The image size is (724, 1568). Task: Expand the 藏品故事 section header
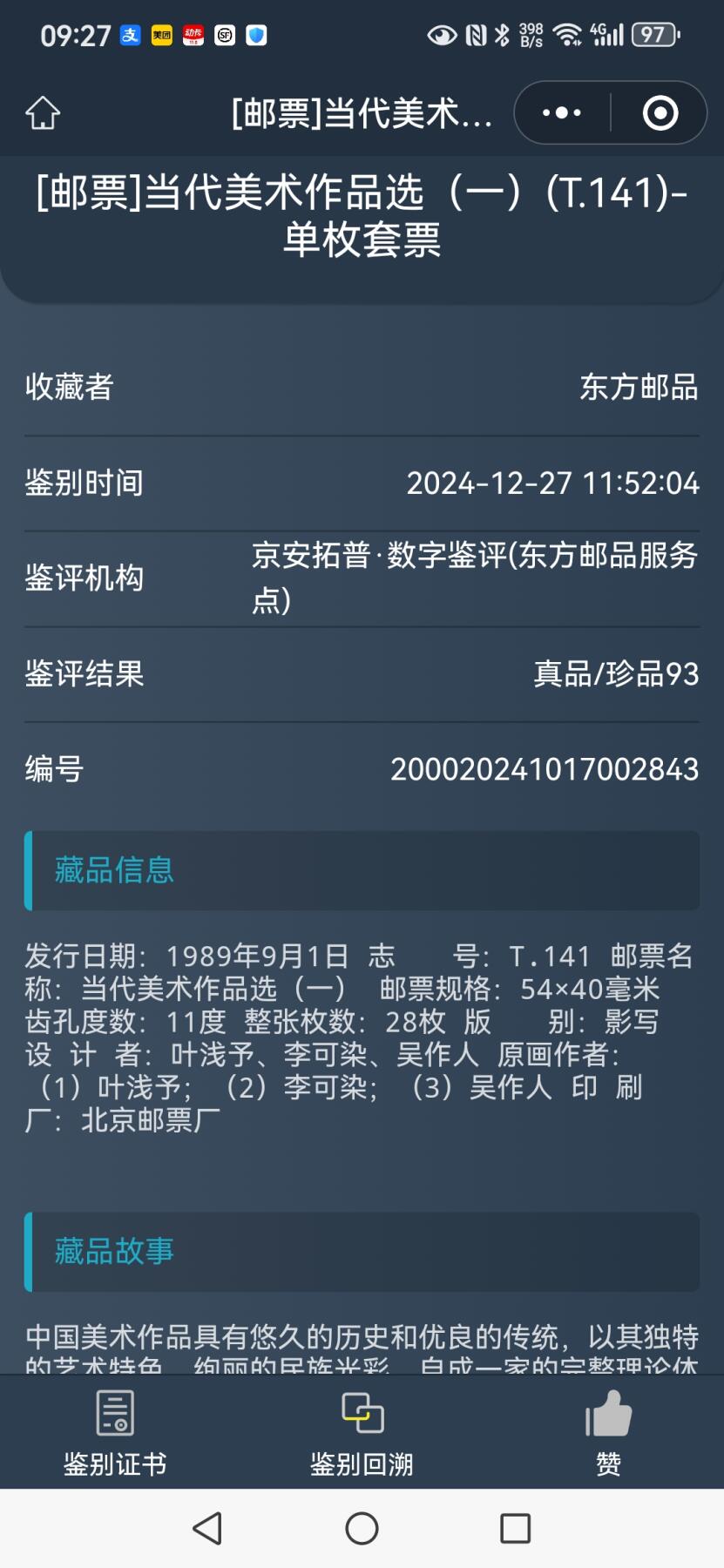(x=116, y=1252)
